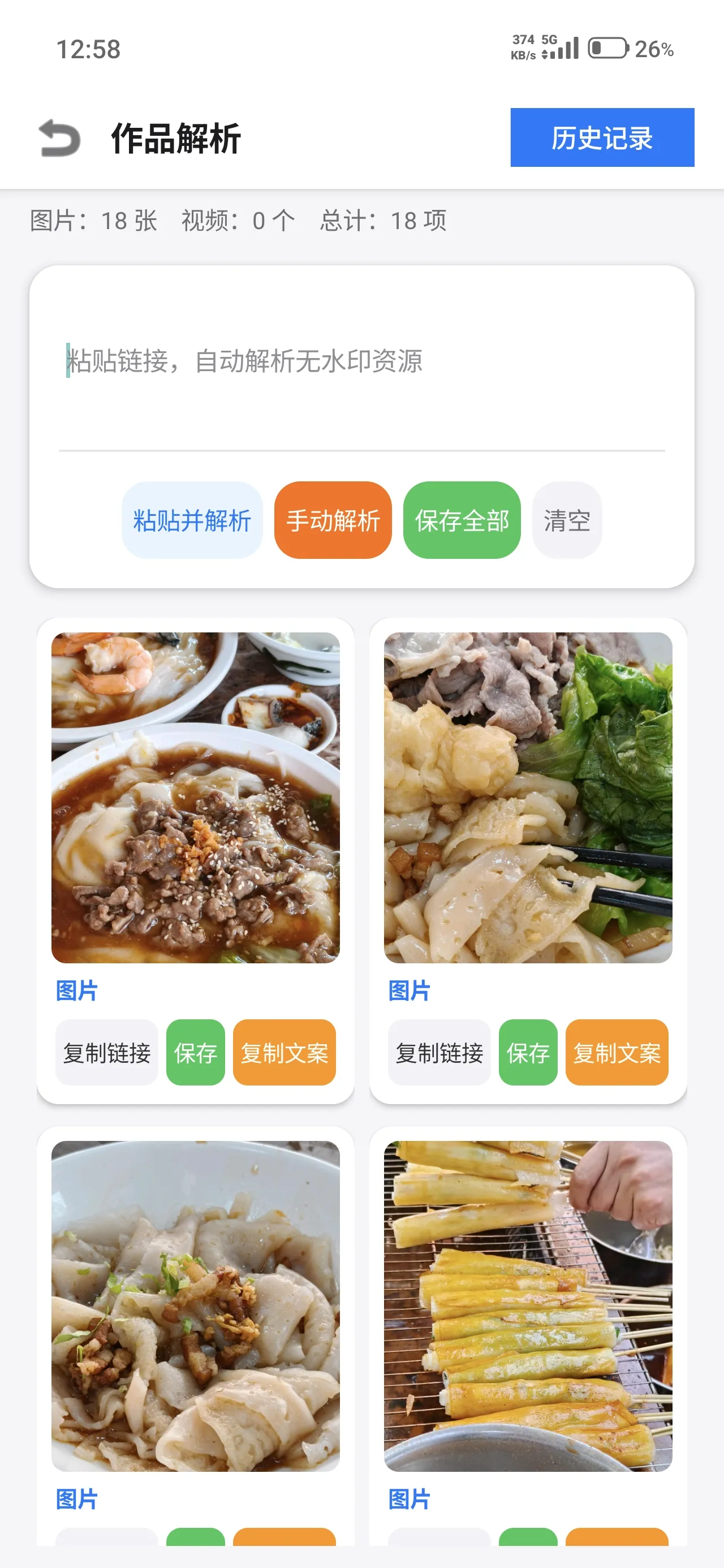The image size is (724, 1568).
Task: Tap 保存全部 to save all items
Action: (461, 520)
